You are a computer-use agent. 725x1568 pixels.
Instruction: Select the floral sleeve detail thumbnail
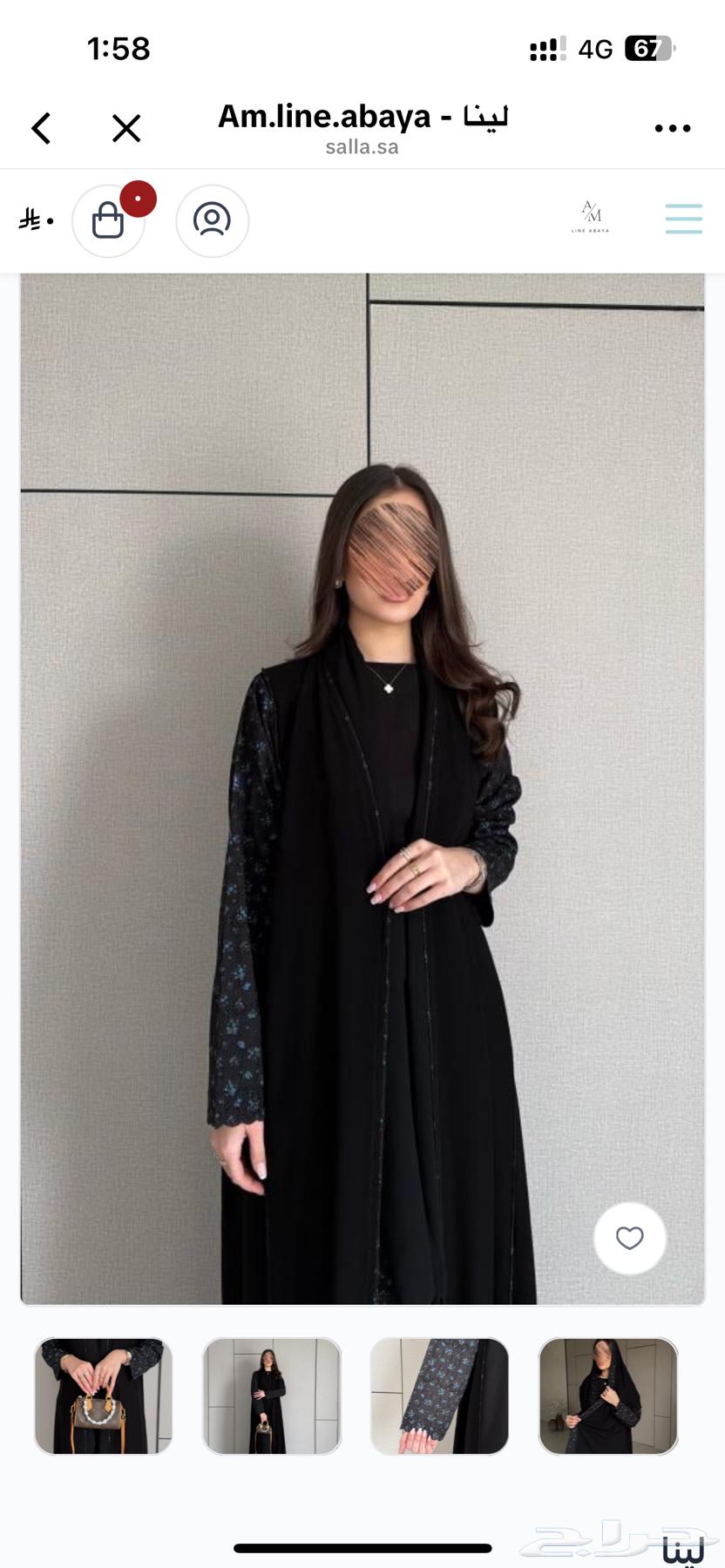pos(439,1396)
